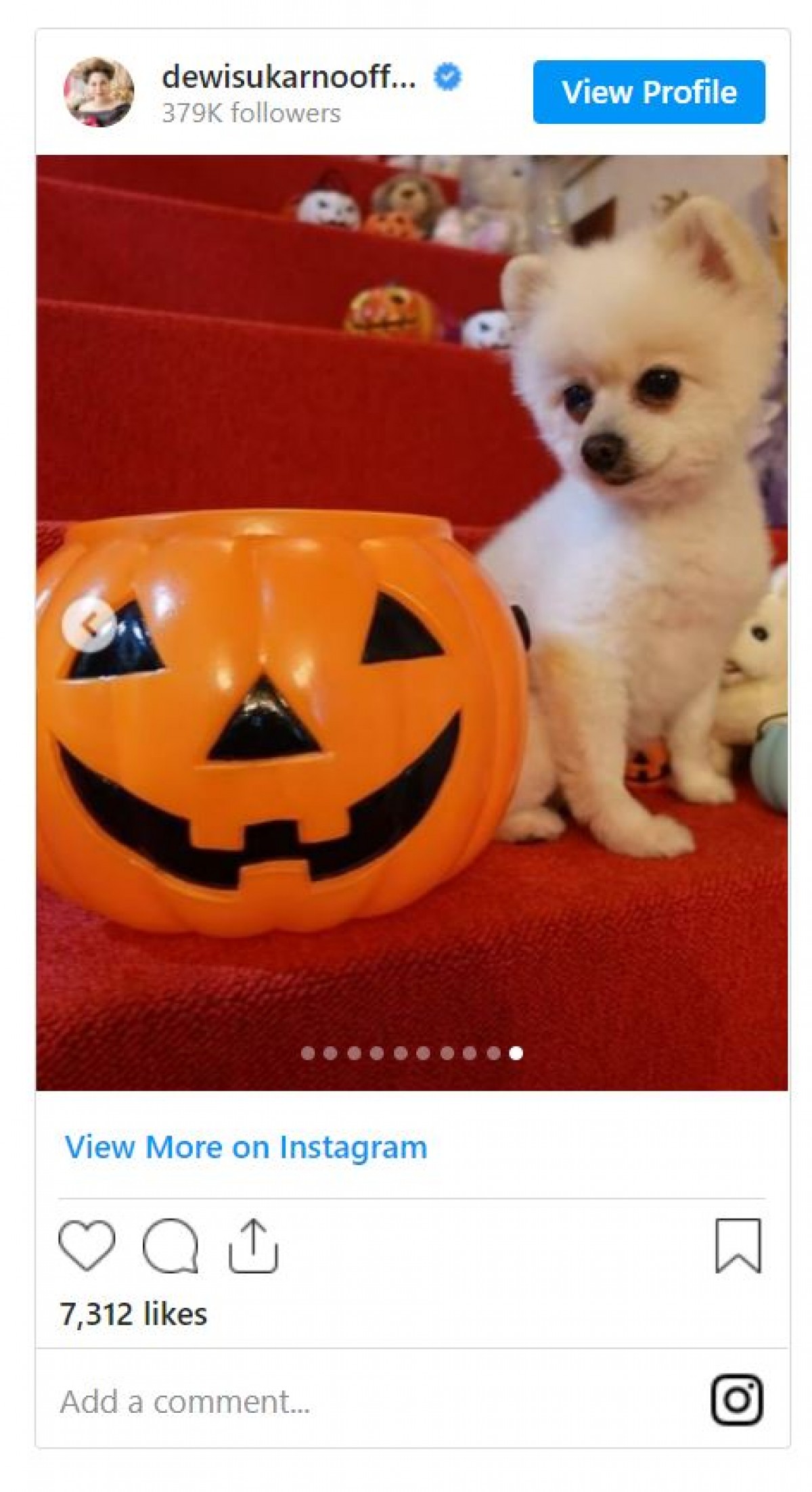
Task: Open the dewisukarnoofficial username link
Action: click(x=289, y=78)
